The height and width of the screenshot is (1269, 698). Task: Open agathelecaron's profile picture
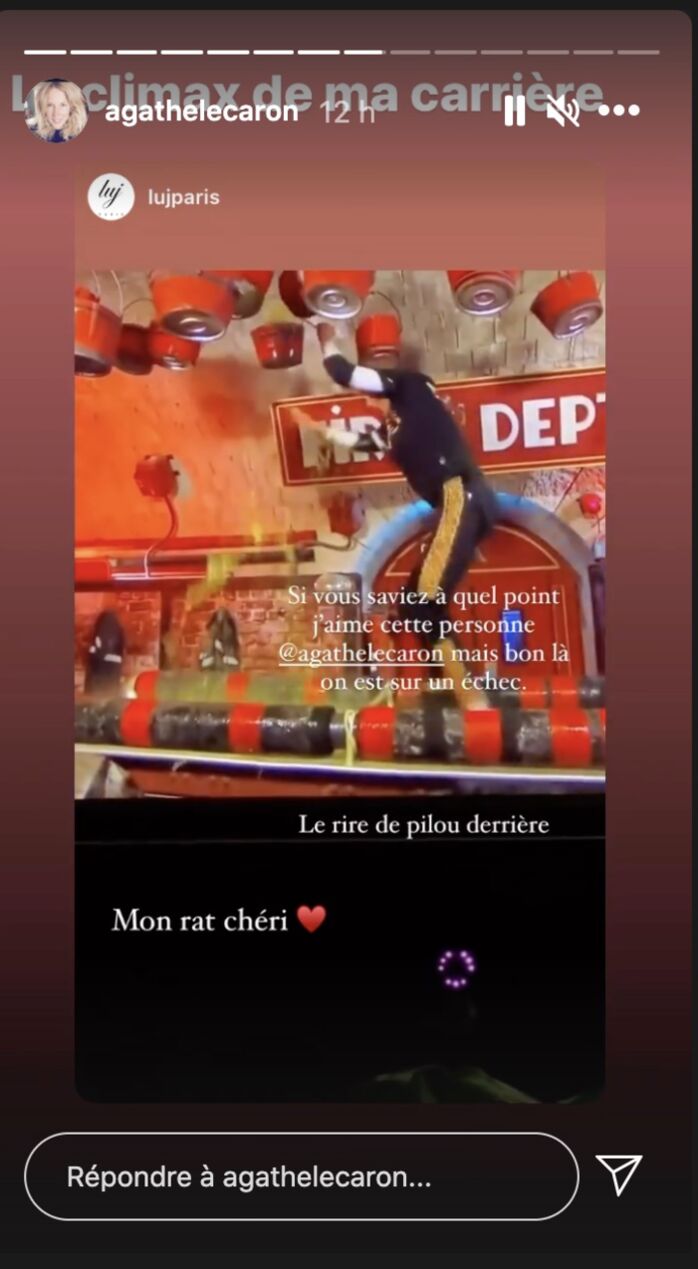pos(56,111)
